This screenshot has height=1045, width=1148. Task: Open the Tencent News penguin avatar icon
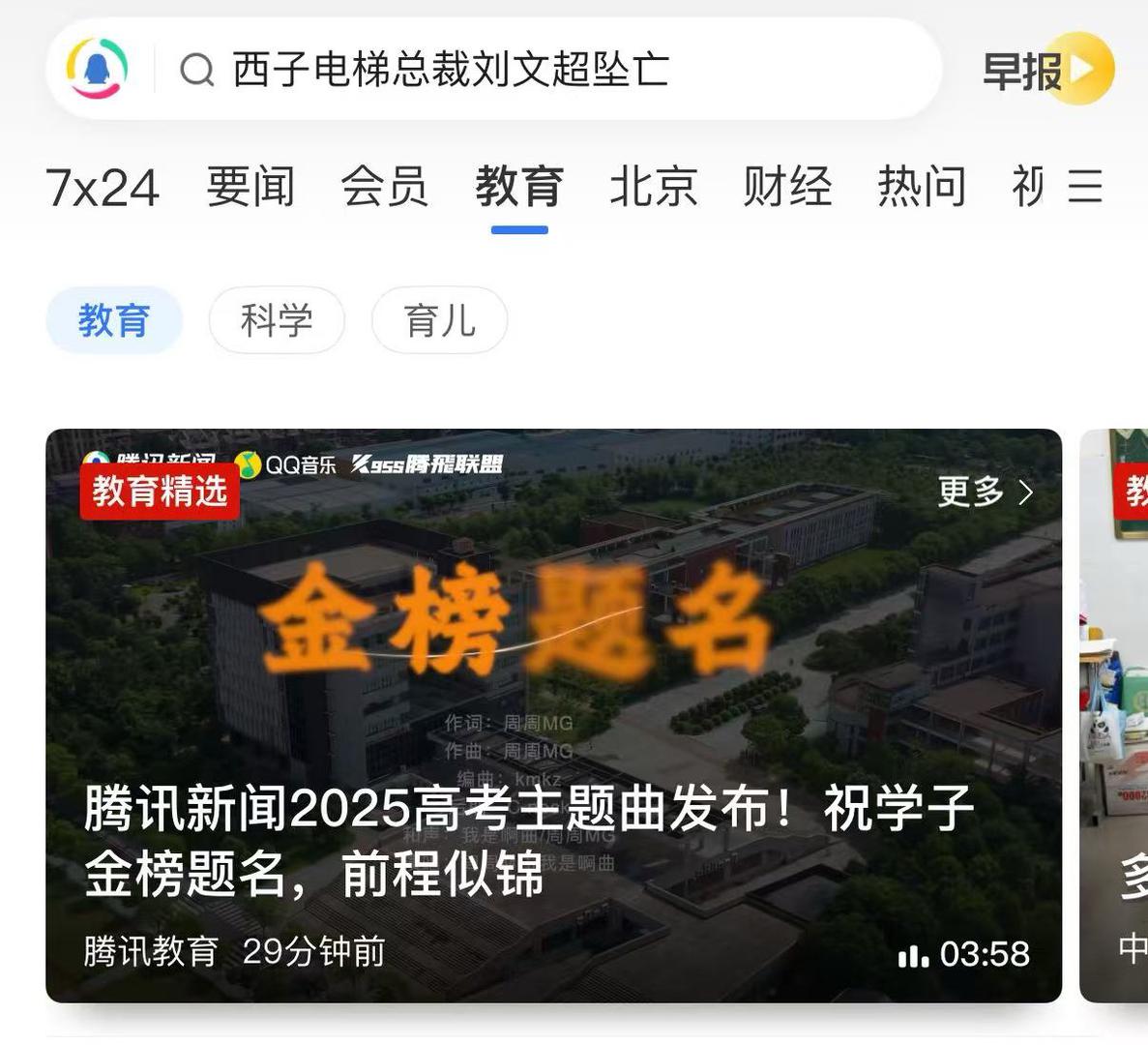[97, 69]
